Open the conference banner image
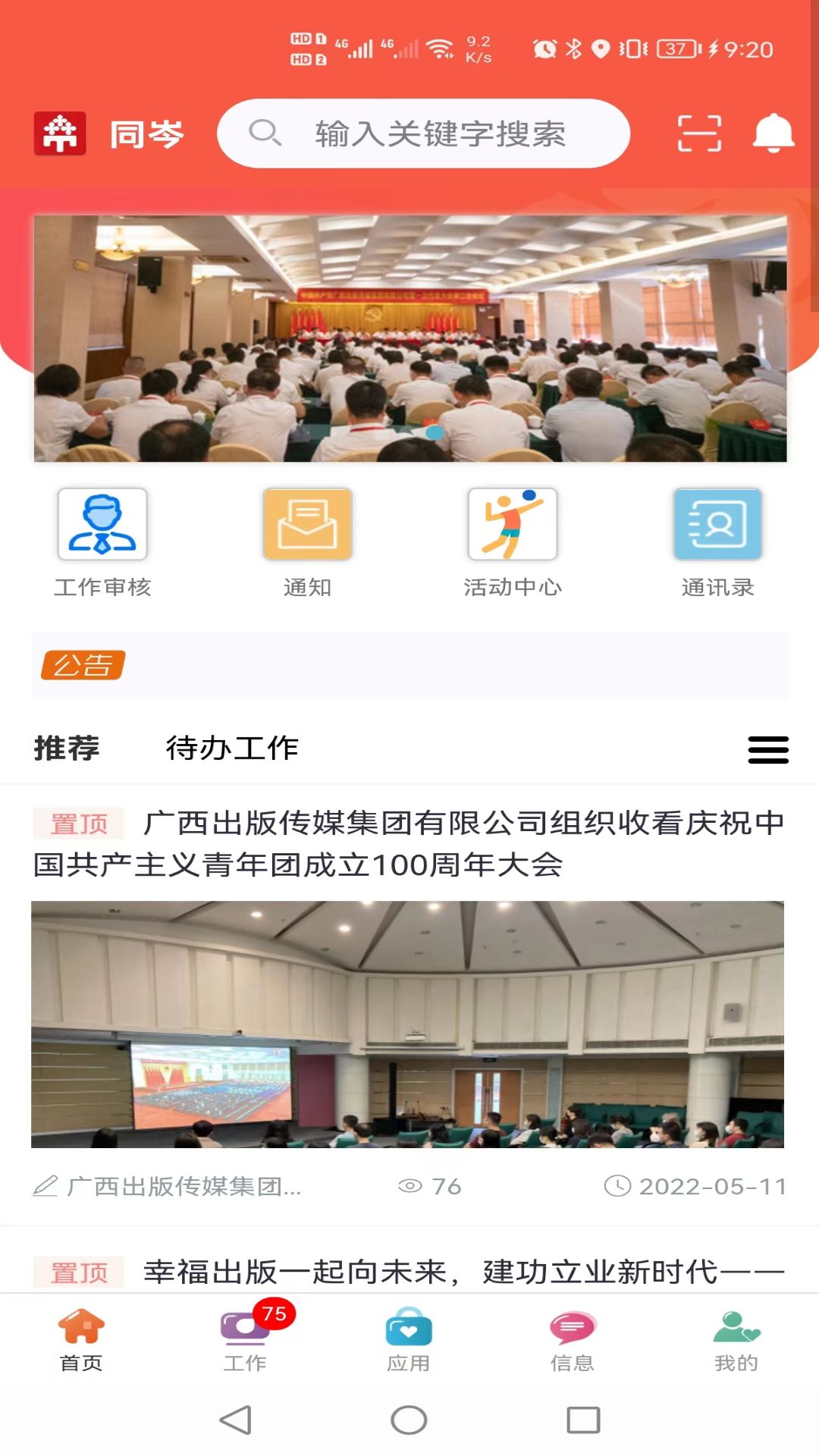This screenshot has height=1456, width=819. (x=409, y=338)
